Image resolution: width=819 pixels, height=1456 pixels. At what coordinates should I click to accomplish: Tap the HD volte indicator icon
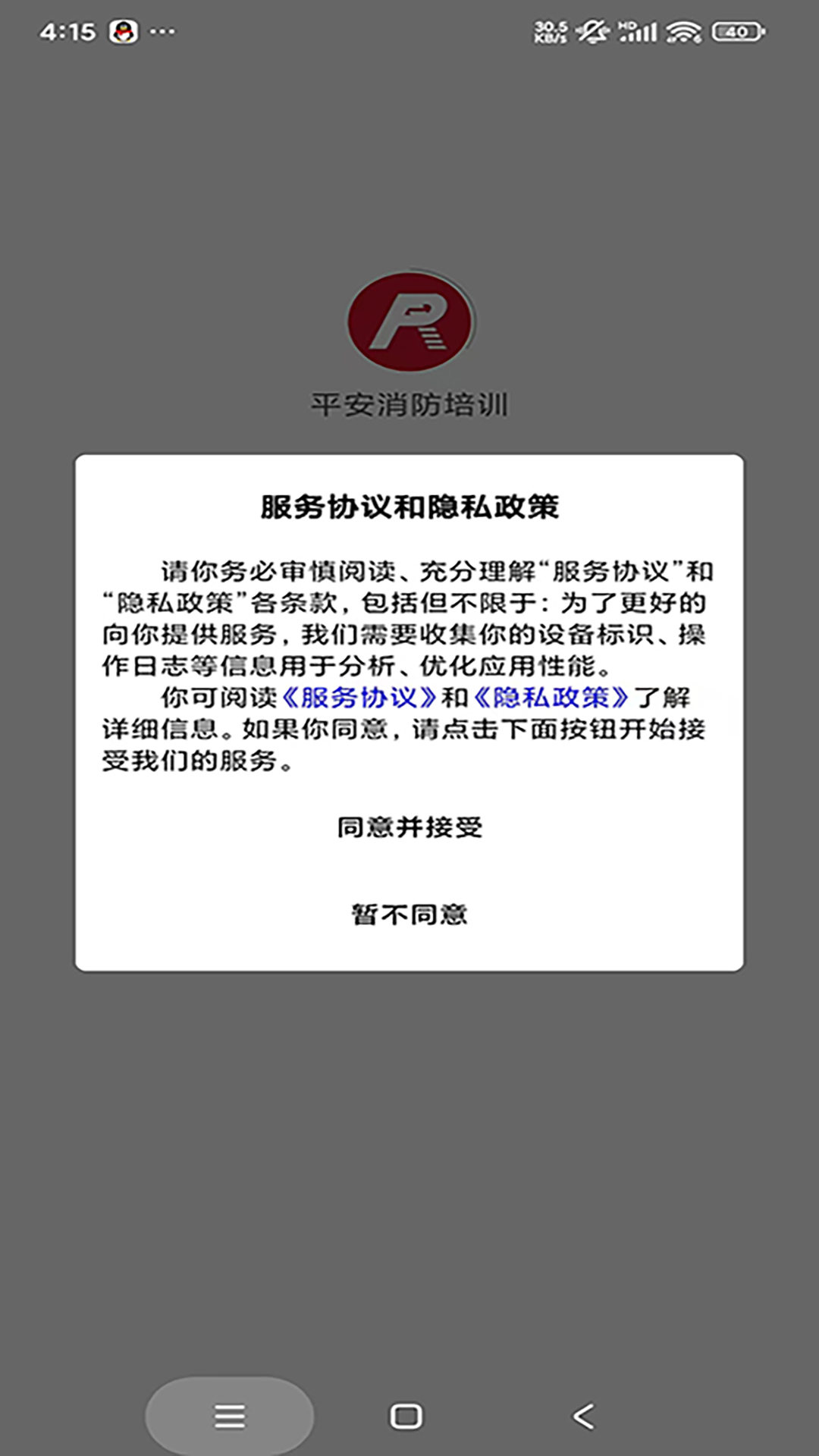pyautogui.click(x=626, y=25)
